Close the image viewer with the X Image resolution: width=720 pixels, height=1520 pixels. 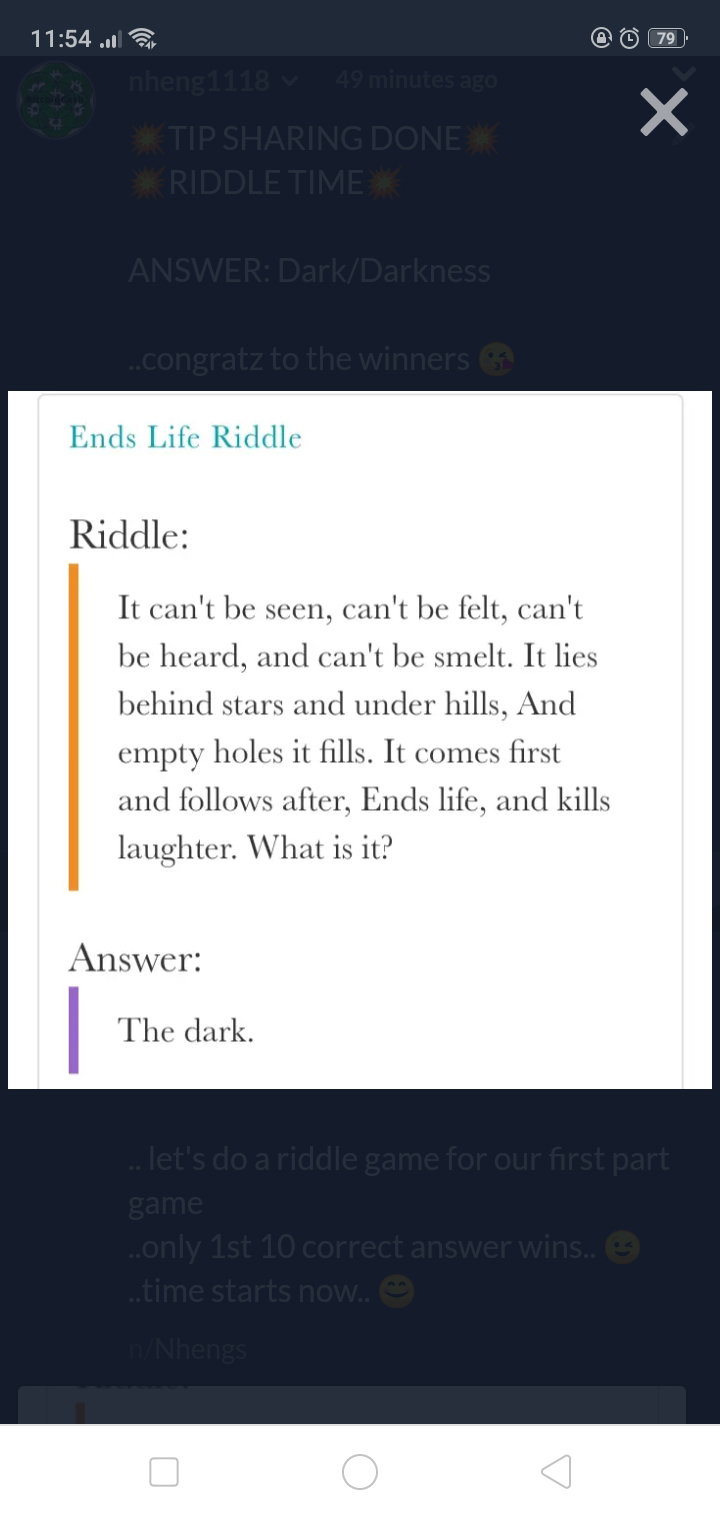[x=664, y=112]
